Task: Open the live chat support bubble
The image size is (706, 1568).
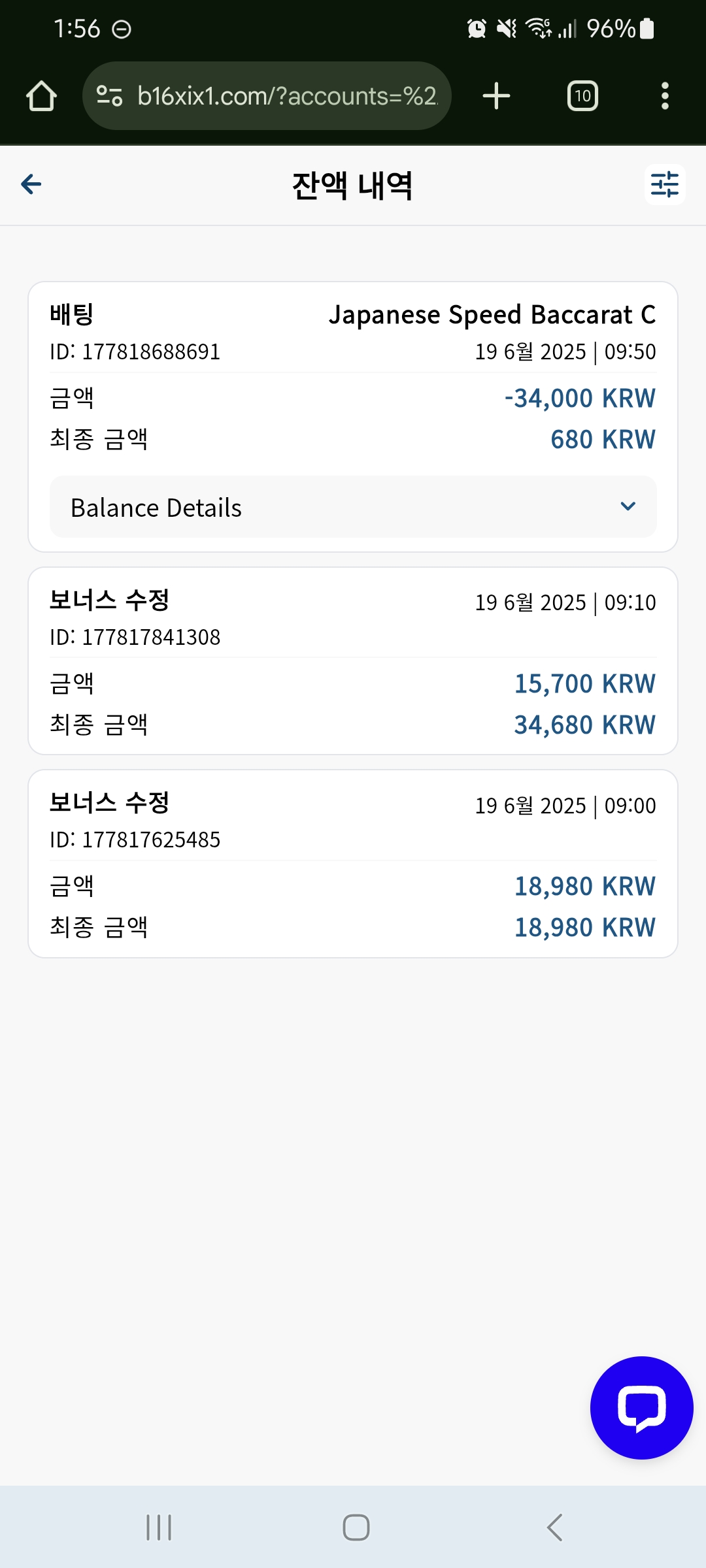Action: point(641,1407)
